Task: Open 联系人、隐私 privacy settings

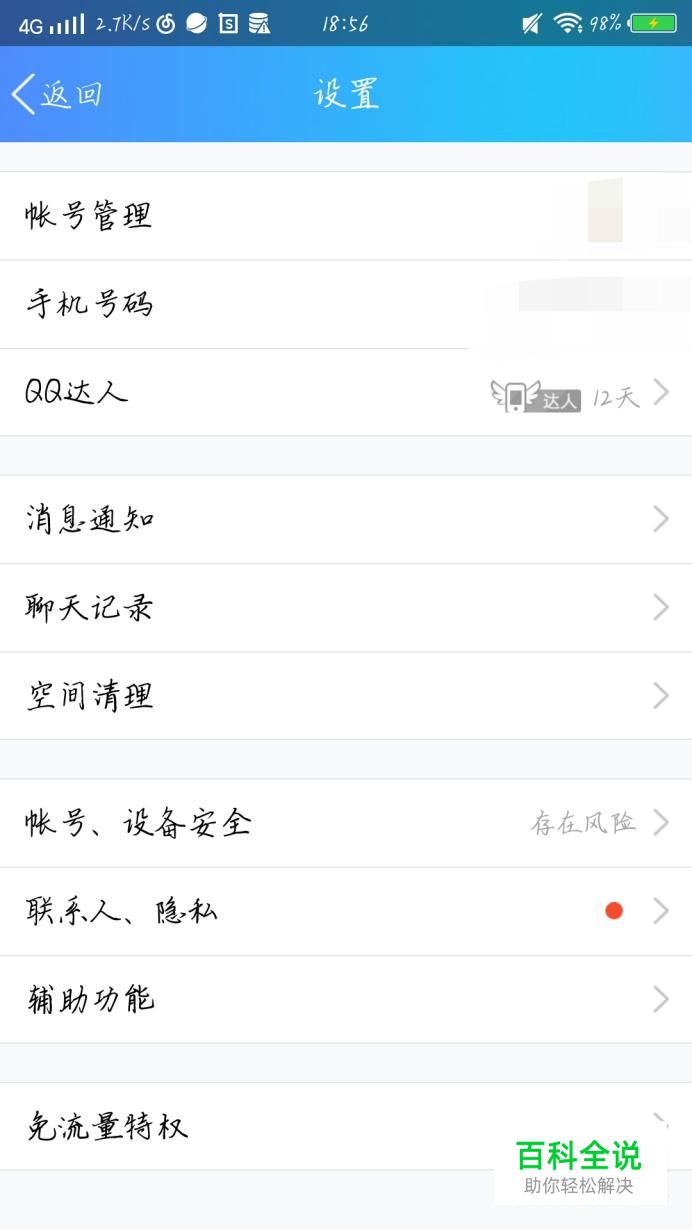Action: point(346,911)
